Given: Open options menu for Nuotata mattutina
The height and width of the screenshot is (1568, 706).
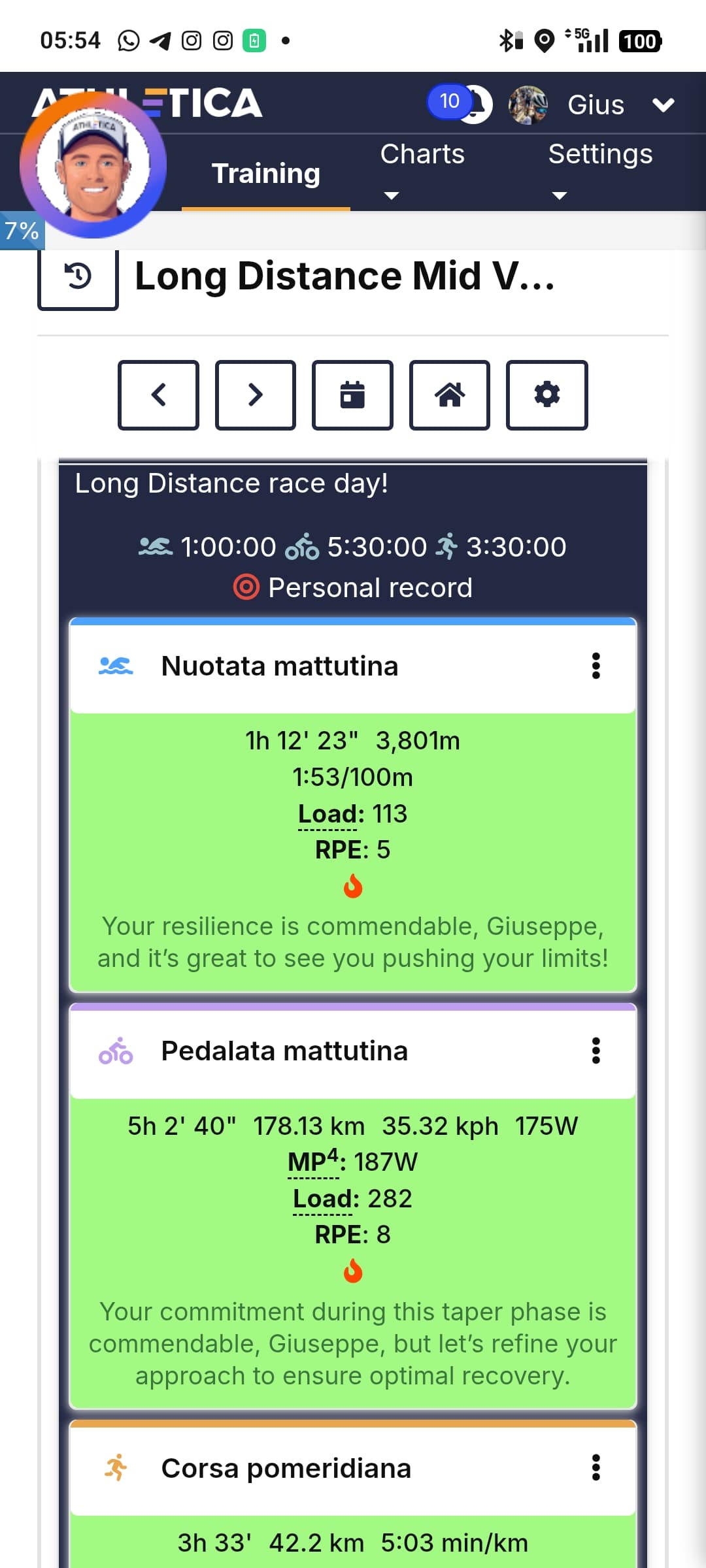Looking at the screenshot, I should (x=596, y=666).
